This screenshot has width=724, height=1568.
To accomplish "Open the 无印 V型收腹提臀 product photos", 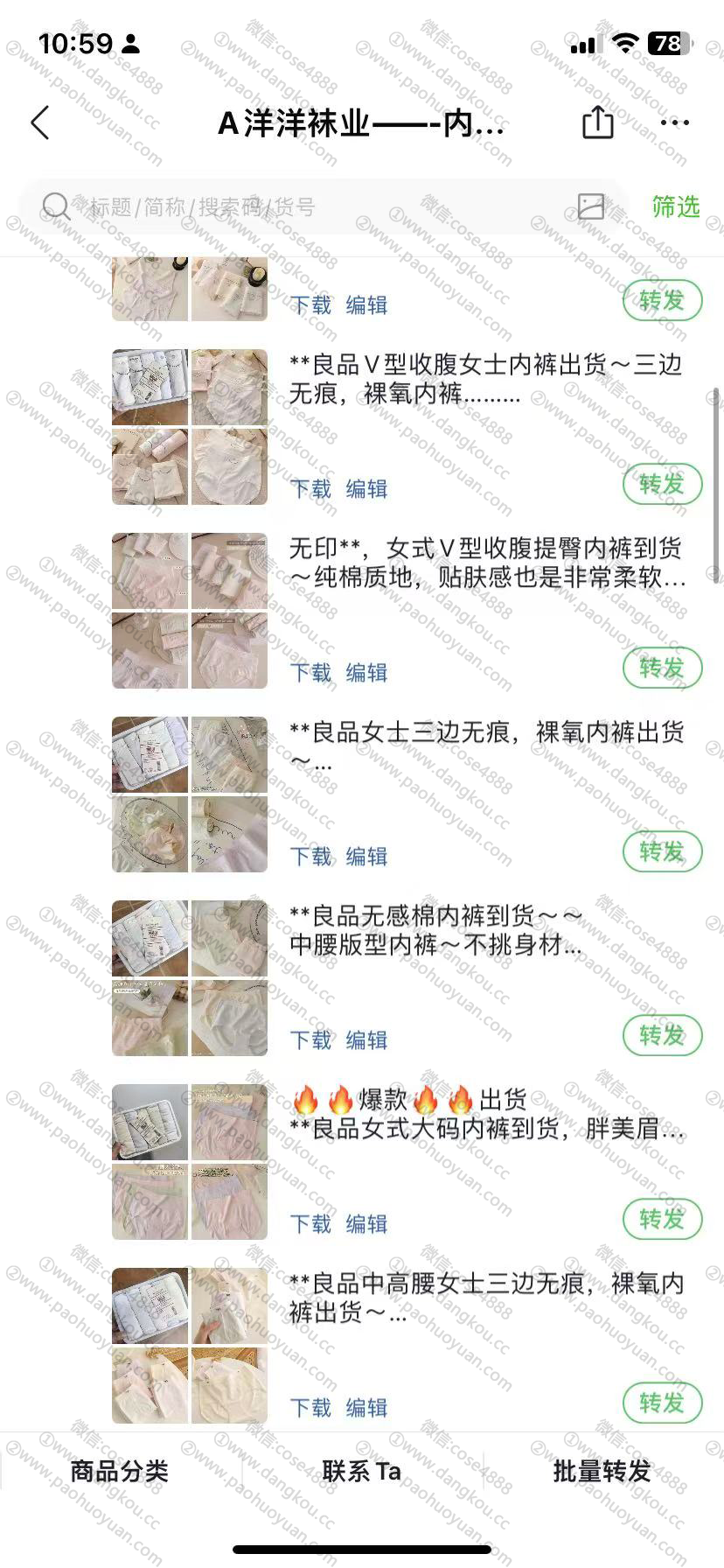I will [x=190, y=611].
